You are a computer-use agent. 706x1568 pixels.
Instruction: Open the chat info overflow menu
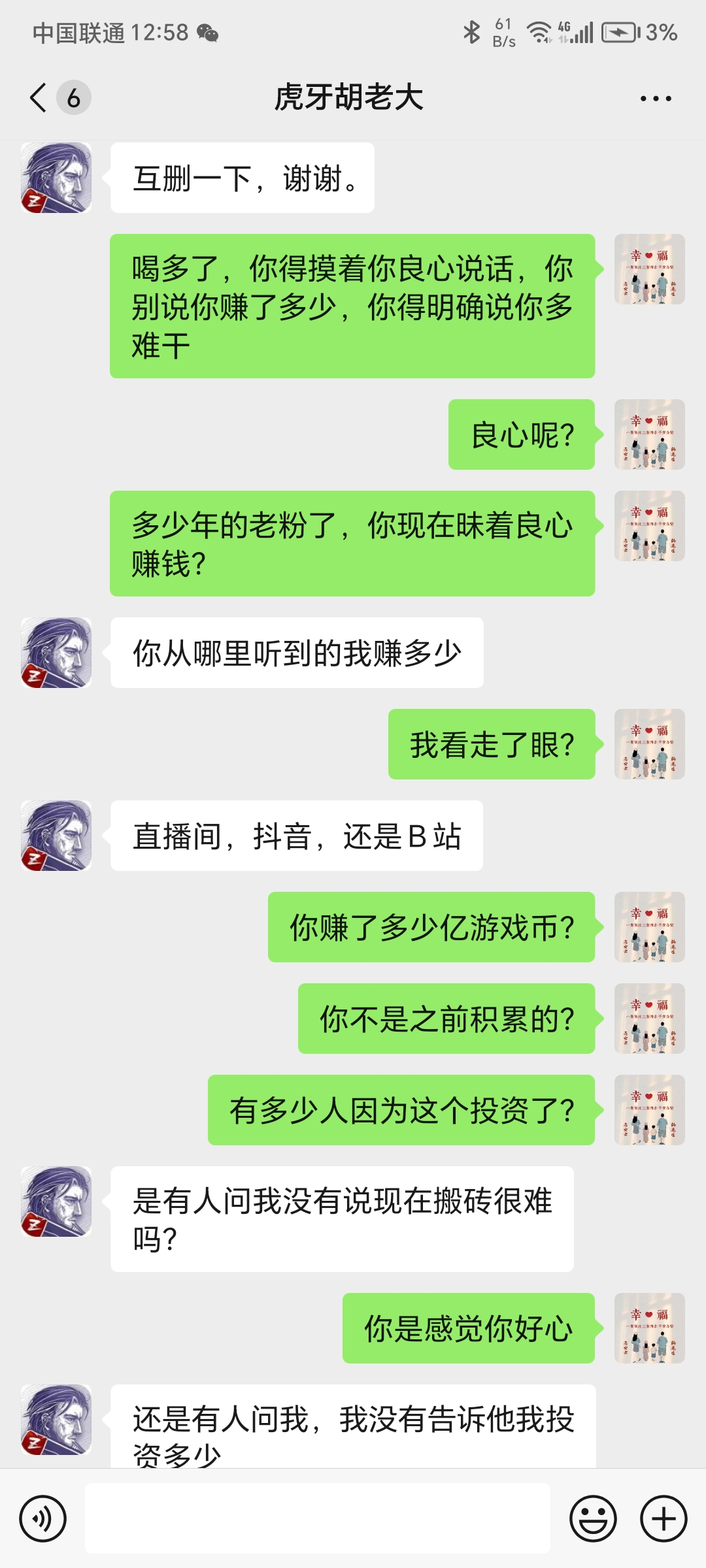pos(656,99)
